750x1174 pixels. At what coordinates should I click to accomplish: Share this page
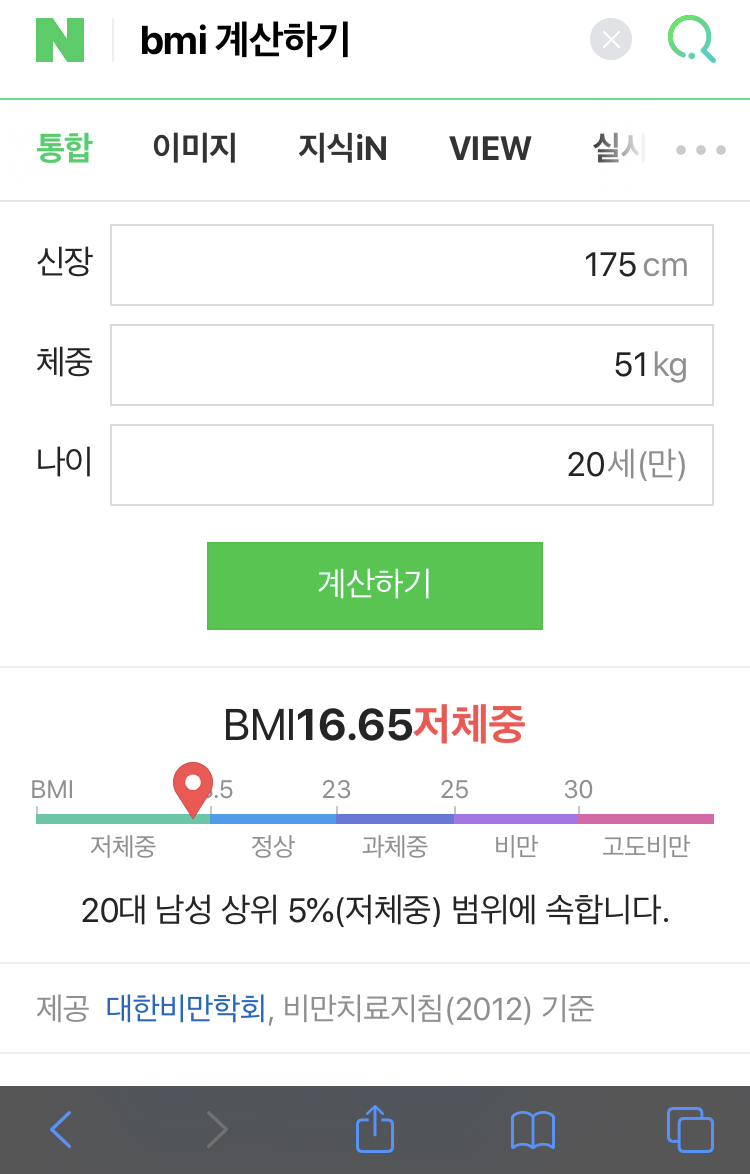coord(375,1130)
